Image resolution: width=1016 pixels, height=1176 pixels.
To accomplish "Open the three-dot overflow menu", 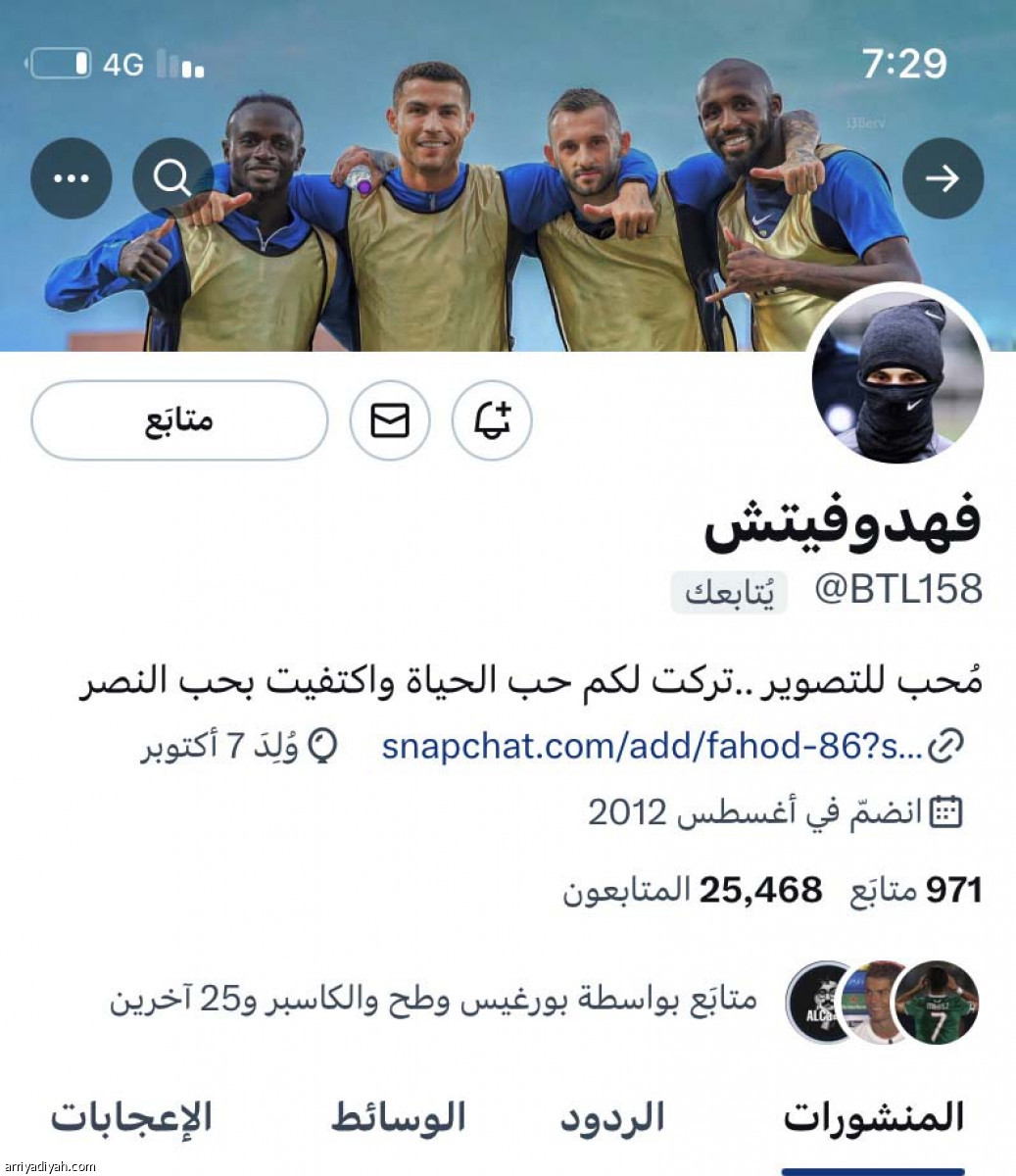I will (71, 178).
